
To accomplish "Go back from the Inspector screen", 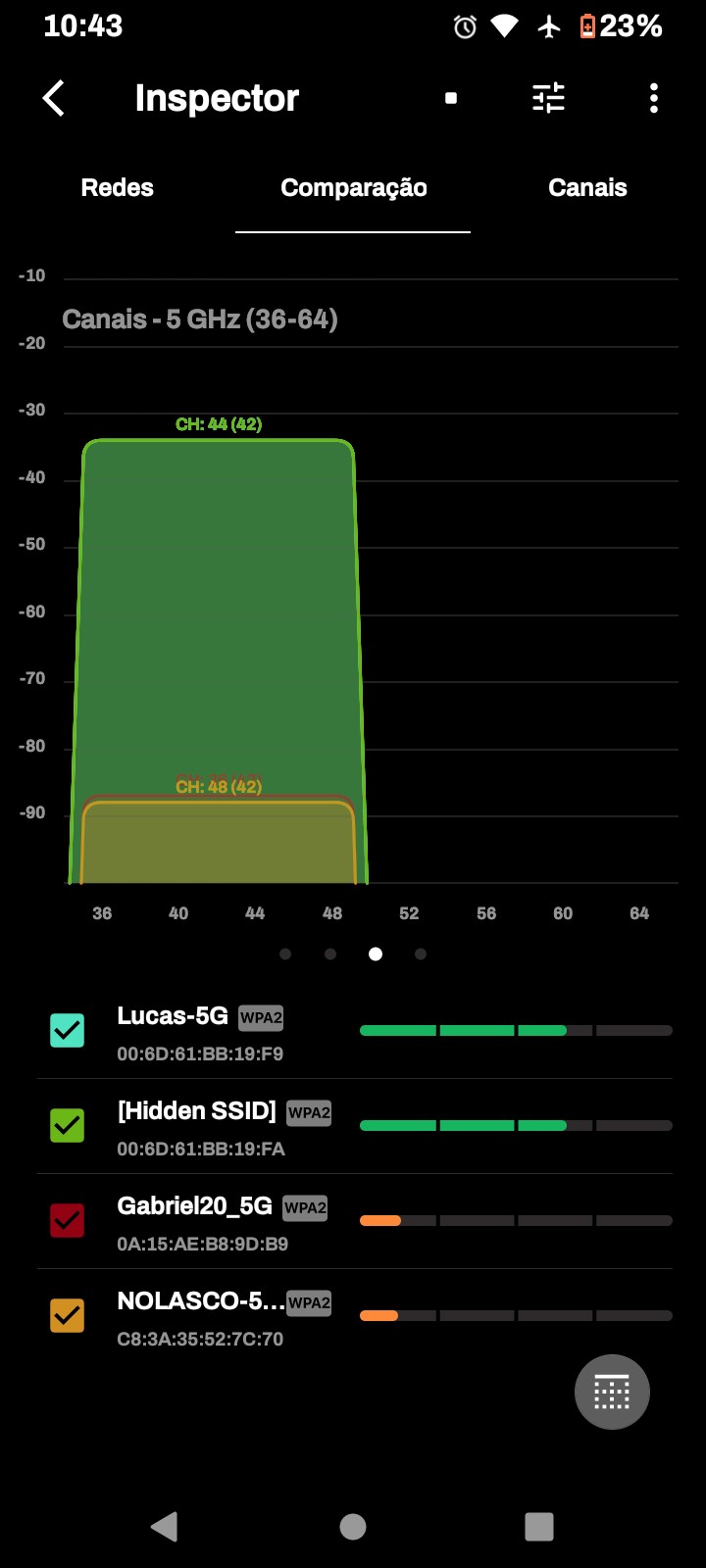I will [x=54, y=98].
